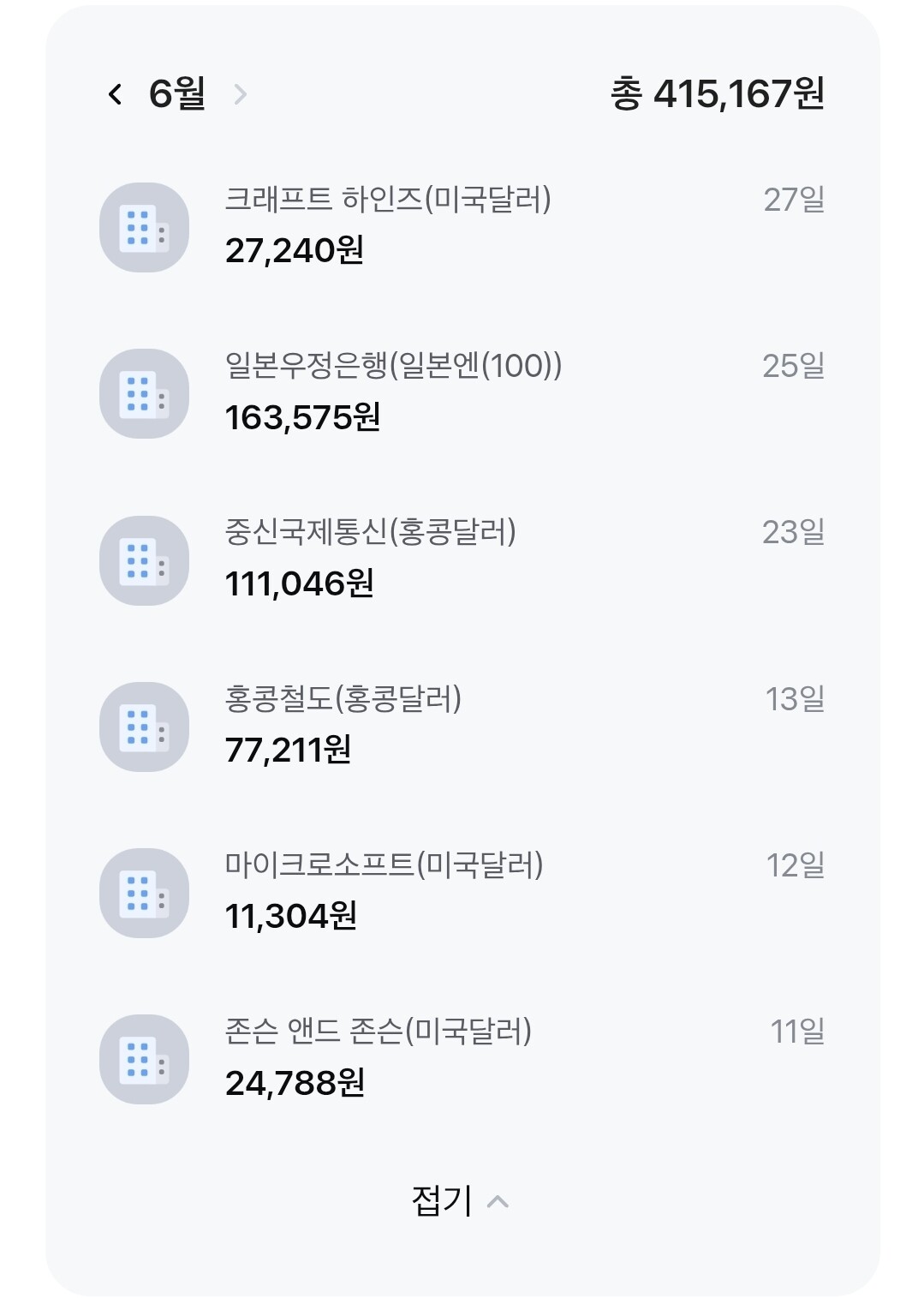Open the 마이크로소프트(미국달러) dividend entry
The height and width of the screenshot is (1298, 924).
coord(462,892)
